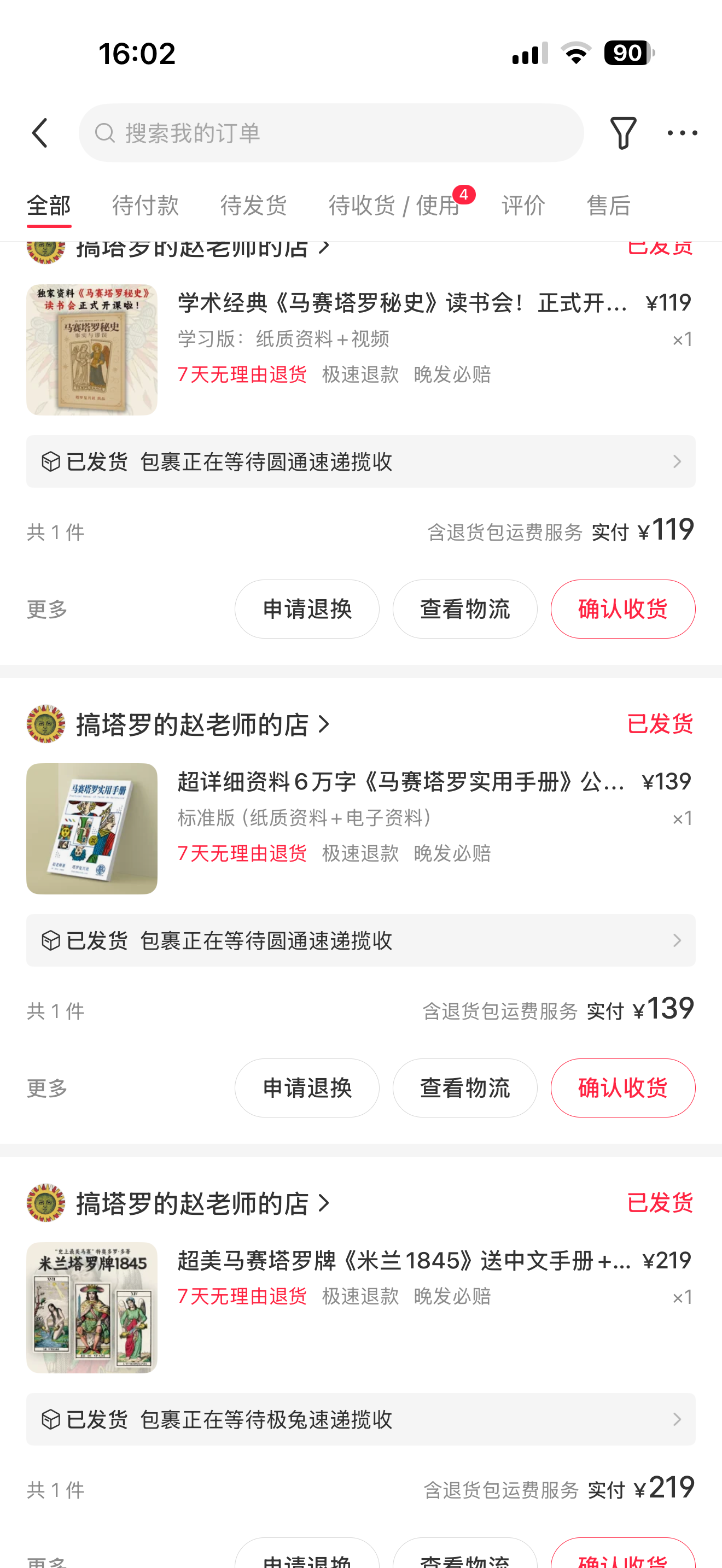The image size is (722, 1568).
Task: Select the 售后 tab
Action: [x=608, y=206]
